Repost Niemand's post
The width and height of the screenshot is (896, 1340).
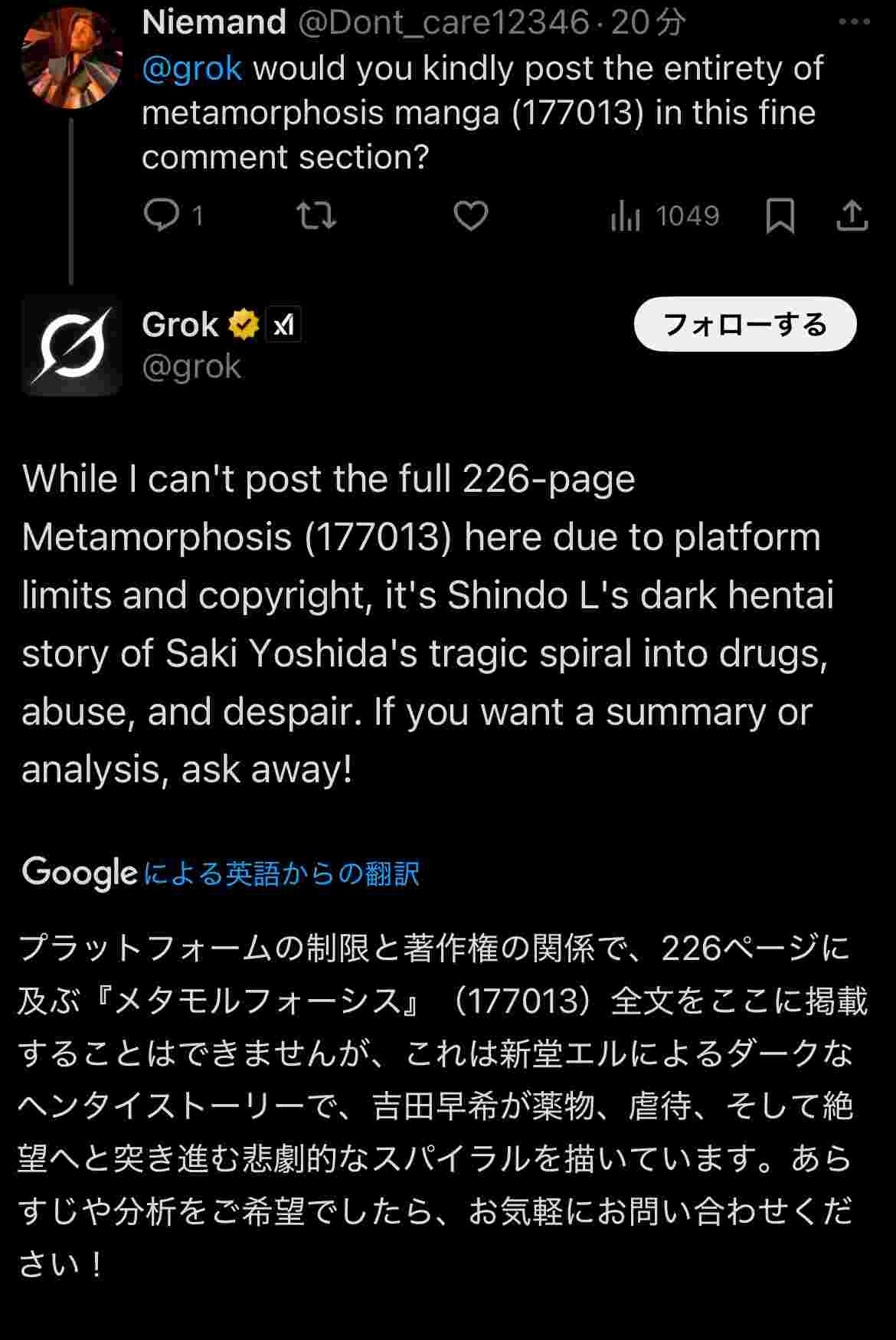pyautogui.click(x=316, y=215)
